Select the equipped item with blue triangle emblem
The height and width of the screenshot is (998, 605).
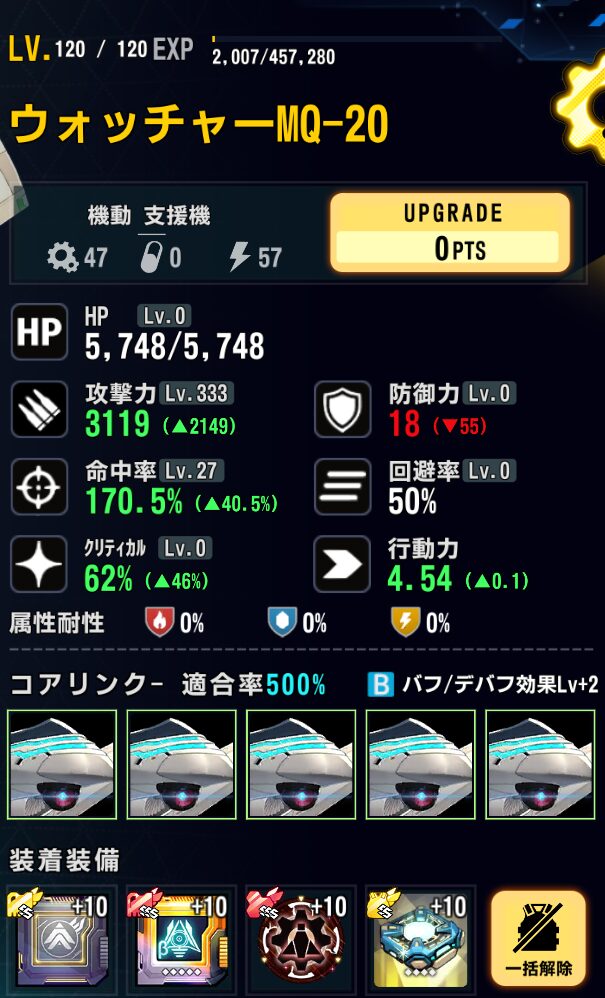point(182,941)
